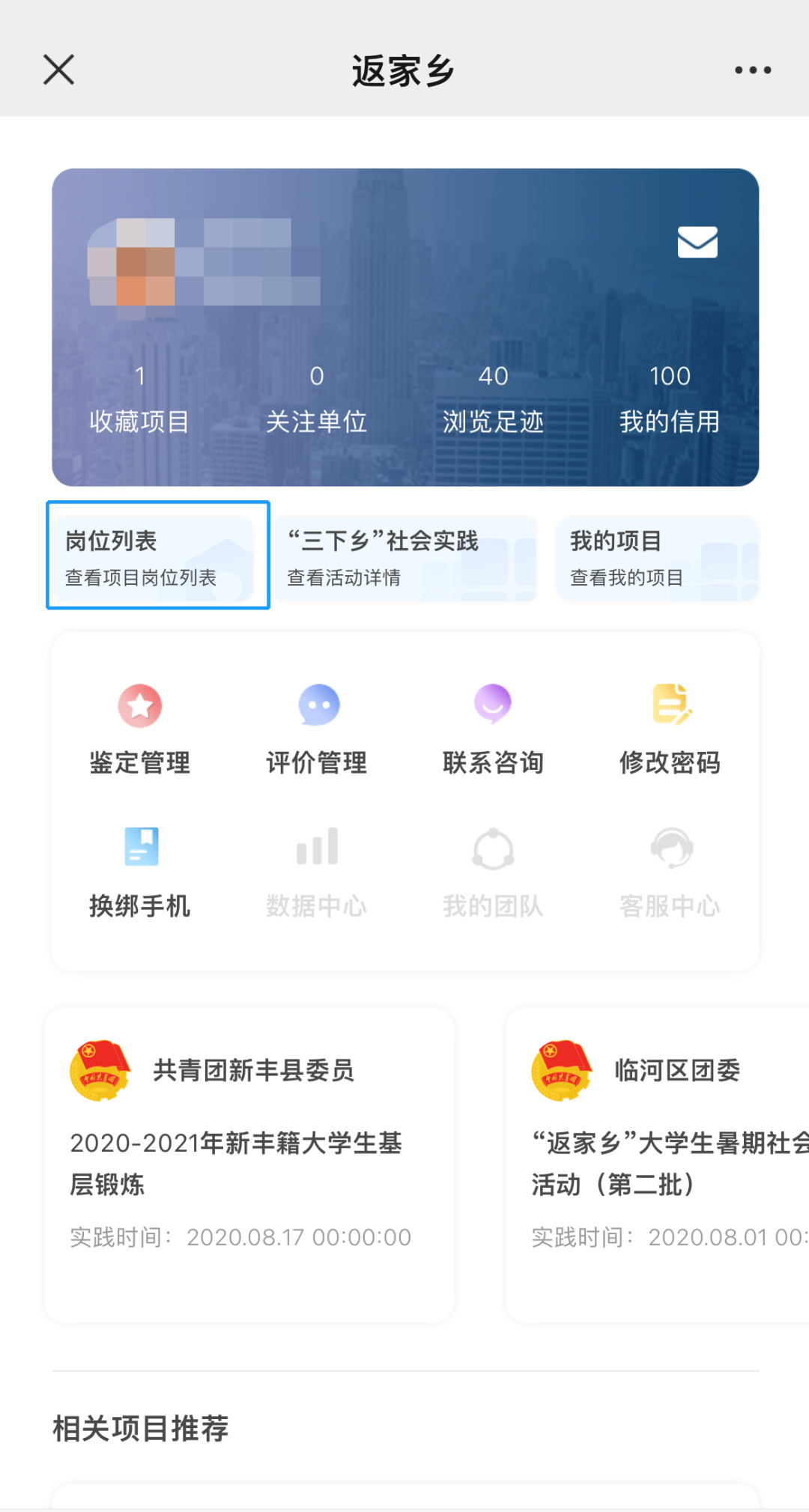This screenshot has height=1512, width=809.
Task: Open 共青团新丰县委员 project card
Action: (x=249, y=1165)
